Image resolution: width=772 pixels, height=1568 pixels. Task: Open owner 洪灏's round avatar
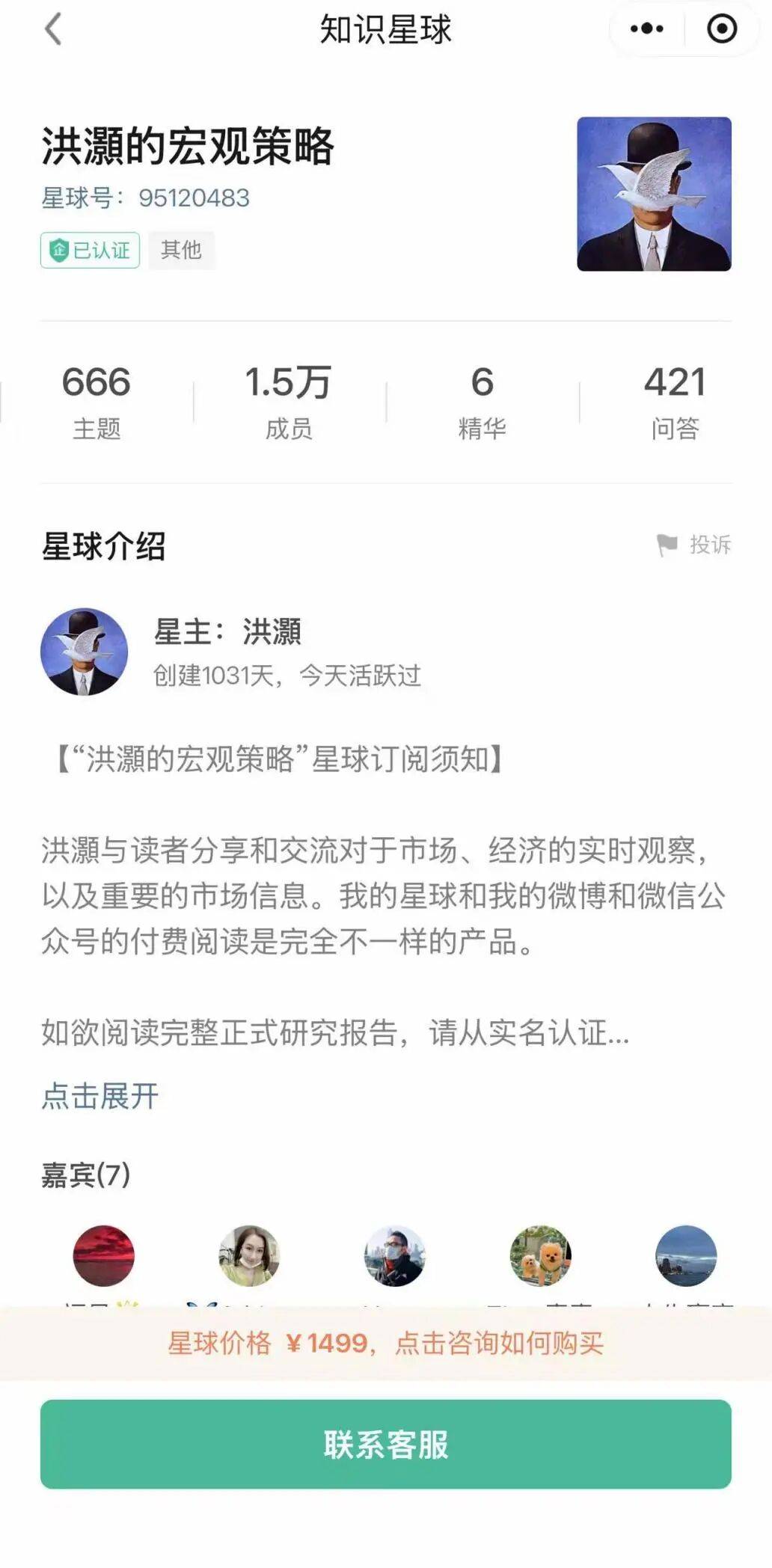(x=85, y=652)
